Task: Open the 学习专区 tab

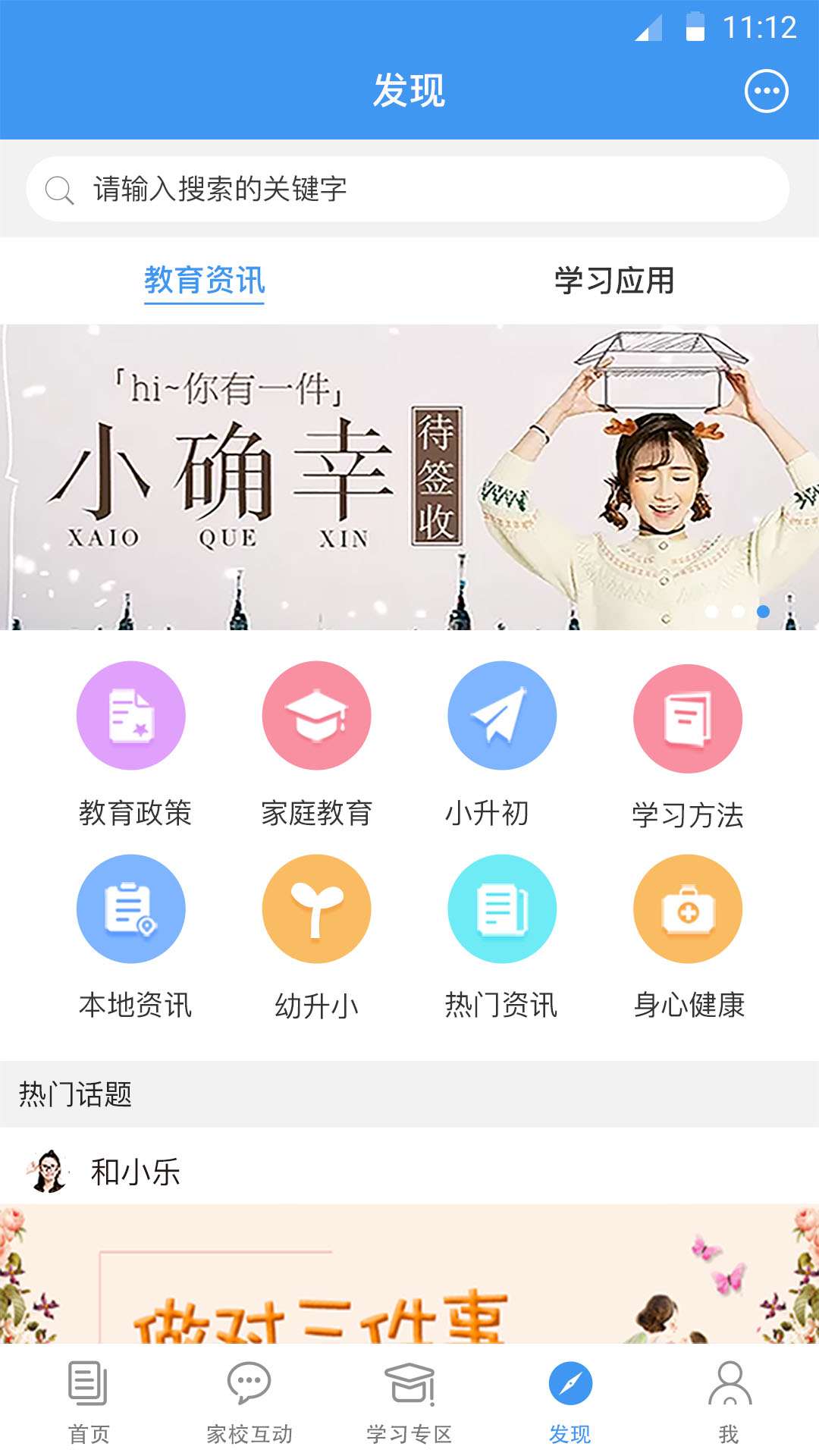Action: [x=409, y=1401]
